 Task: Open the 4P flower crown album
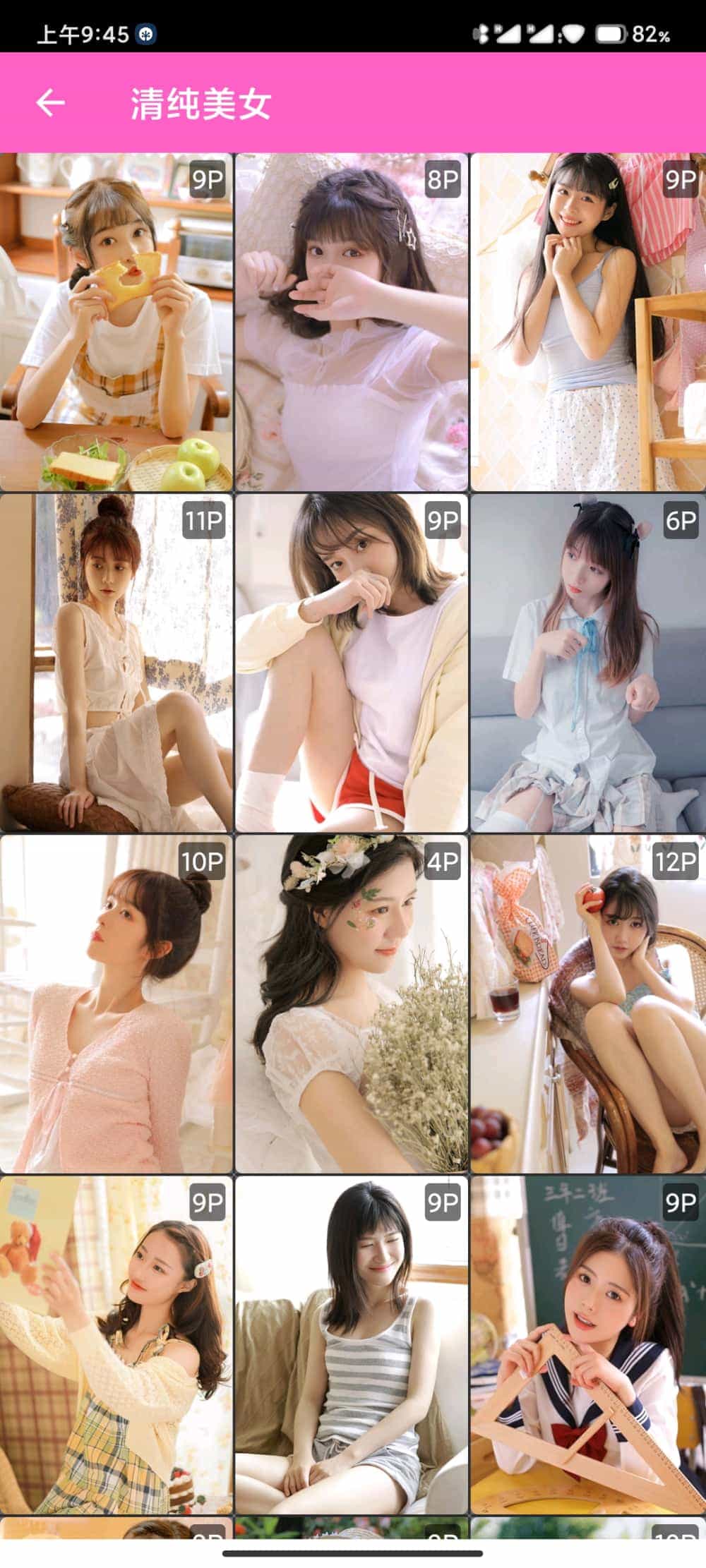pyautogui.click(x=351, y=1003)
